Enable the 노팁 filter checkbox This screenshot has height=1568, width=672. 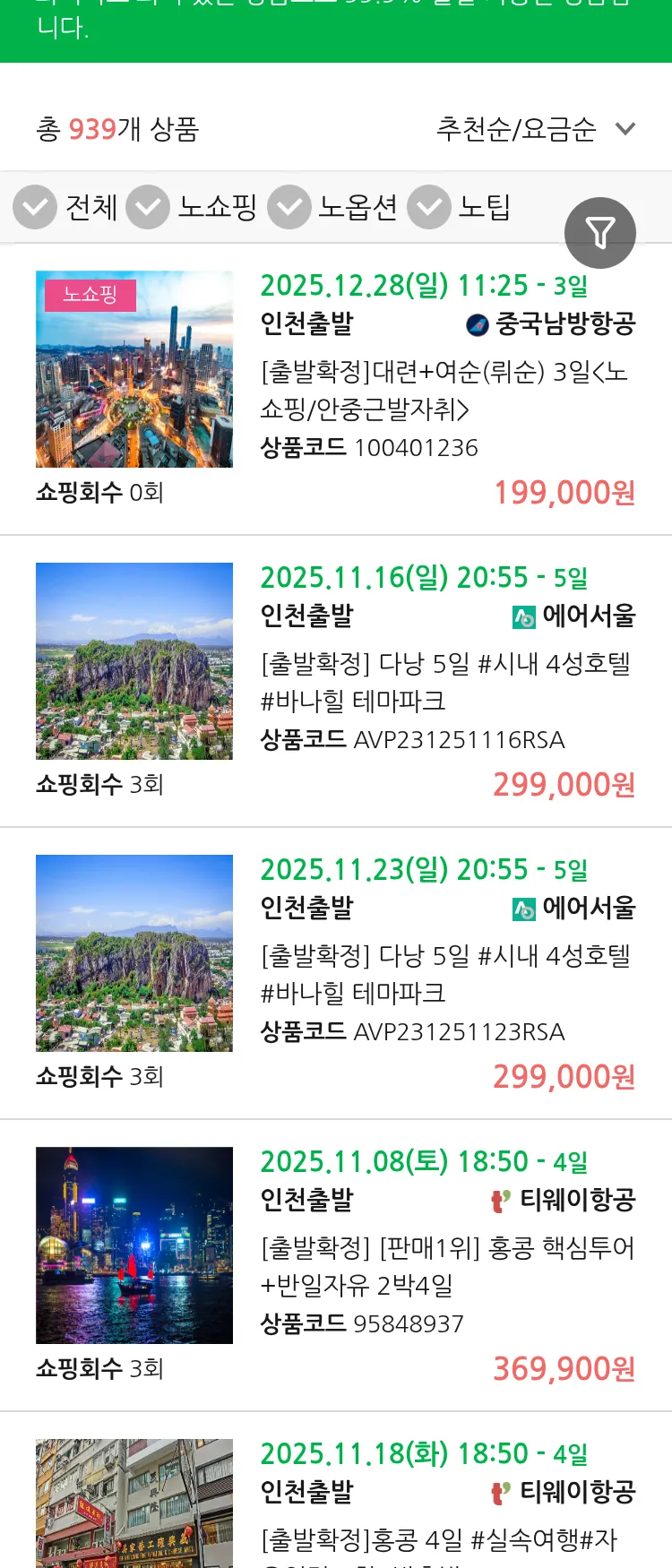pos(428,206)
